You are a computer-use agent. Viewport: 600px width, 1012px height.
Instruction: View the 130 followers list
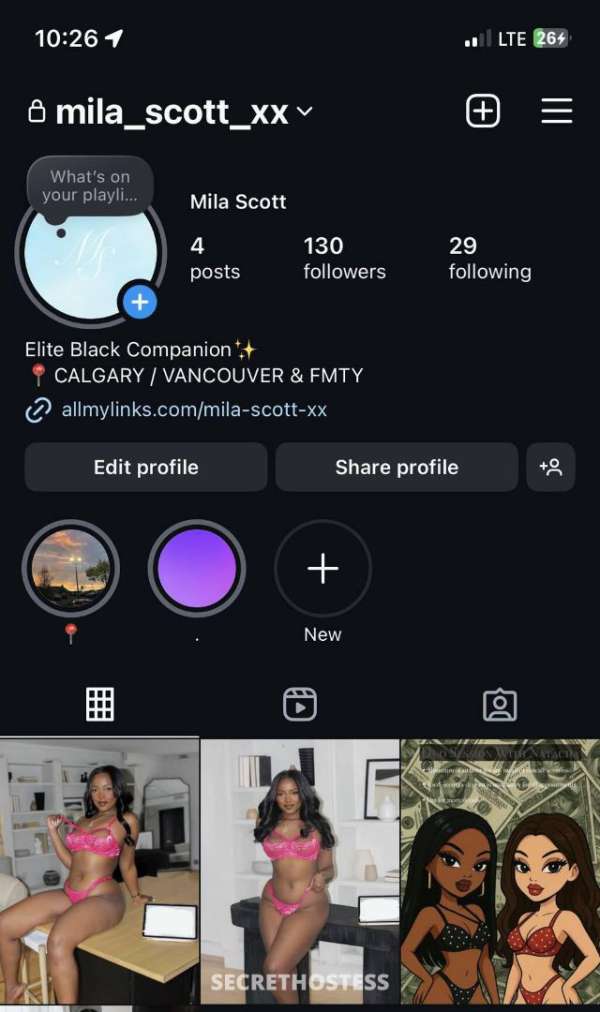[x=344, y=258]
